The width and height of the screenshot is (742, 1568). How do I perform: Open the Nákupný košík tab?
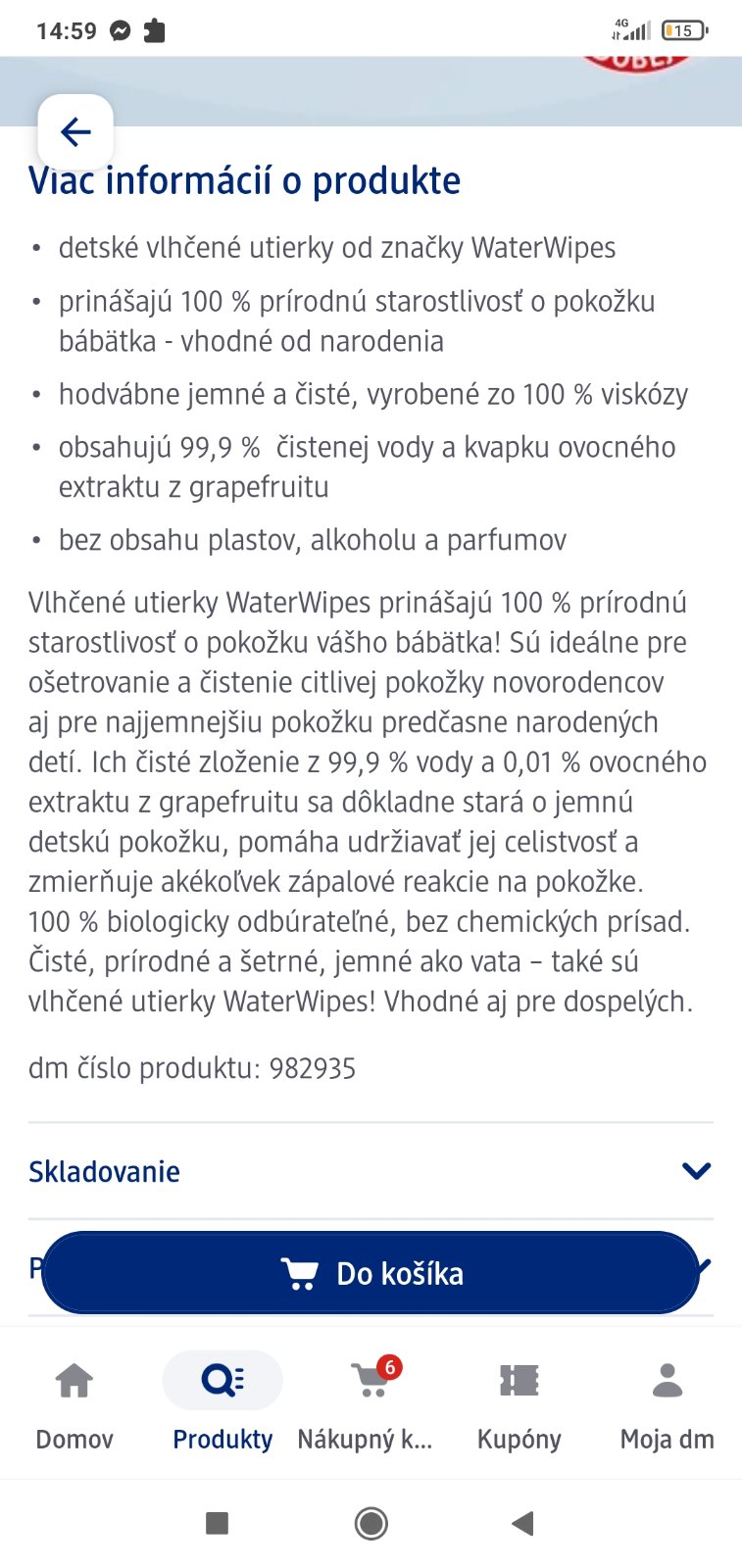pos(370,1403)
